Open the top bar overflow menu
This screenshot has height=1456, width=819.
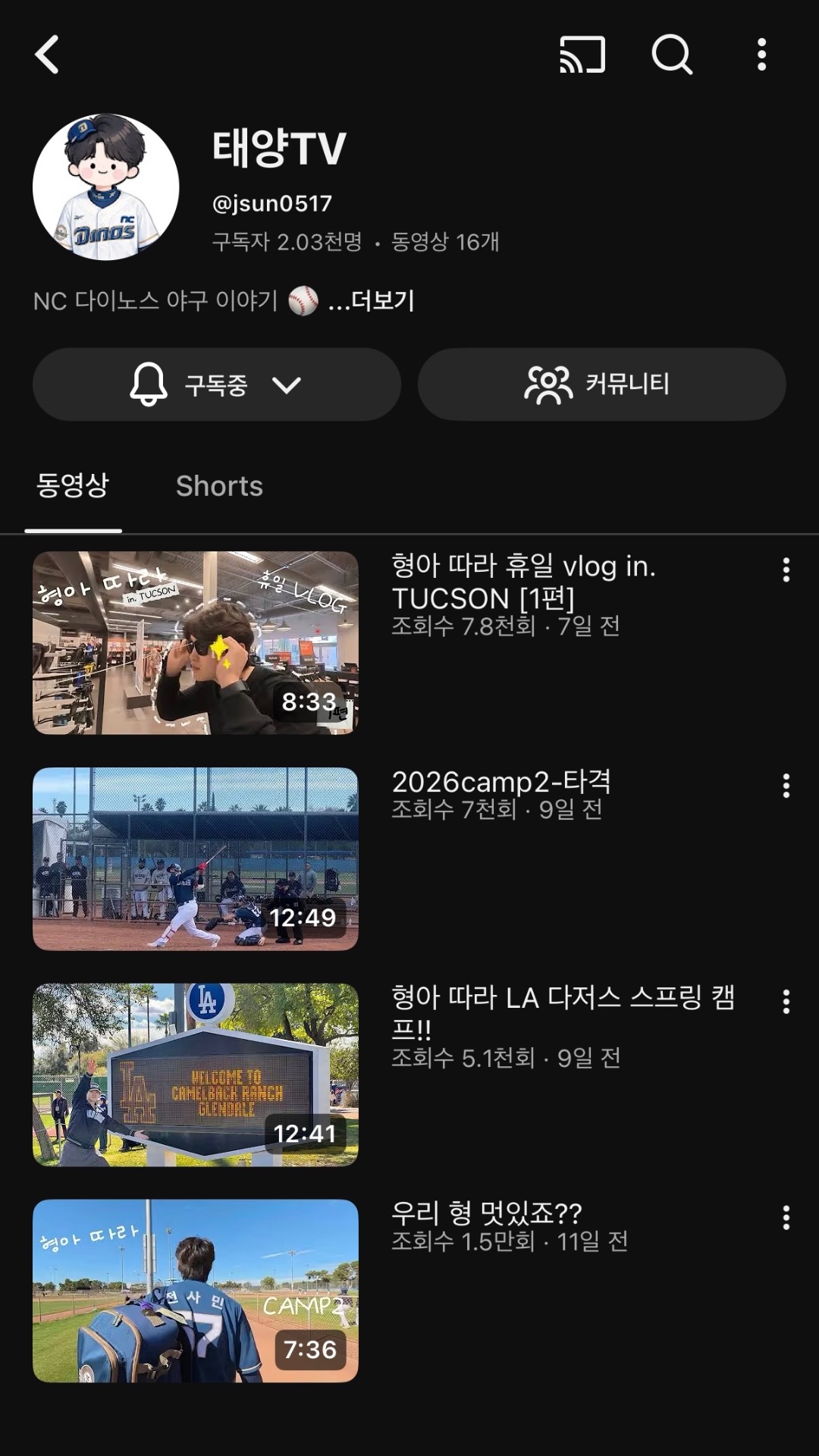761,55
